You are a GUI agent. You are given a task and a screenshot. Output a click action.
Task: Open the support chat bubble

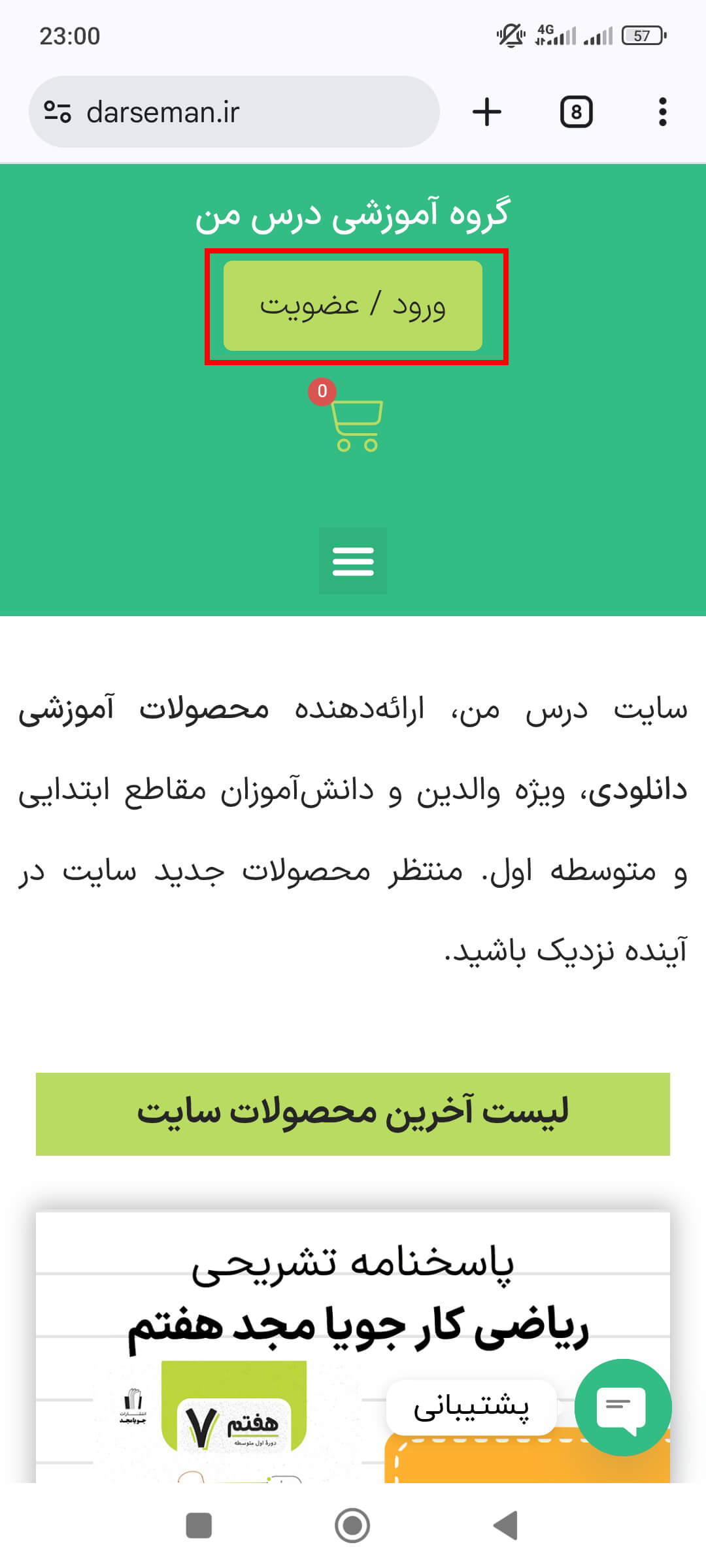point(622,1407)
